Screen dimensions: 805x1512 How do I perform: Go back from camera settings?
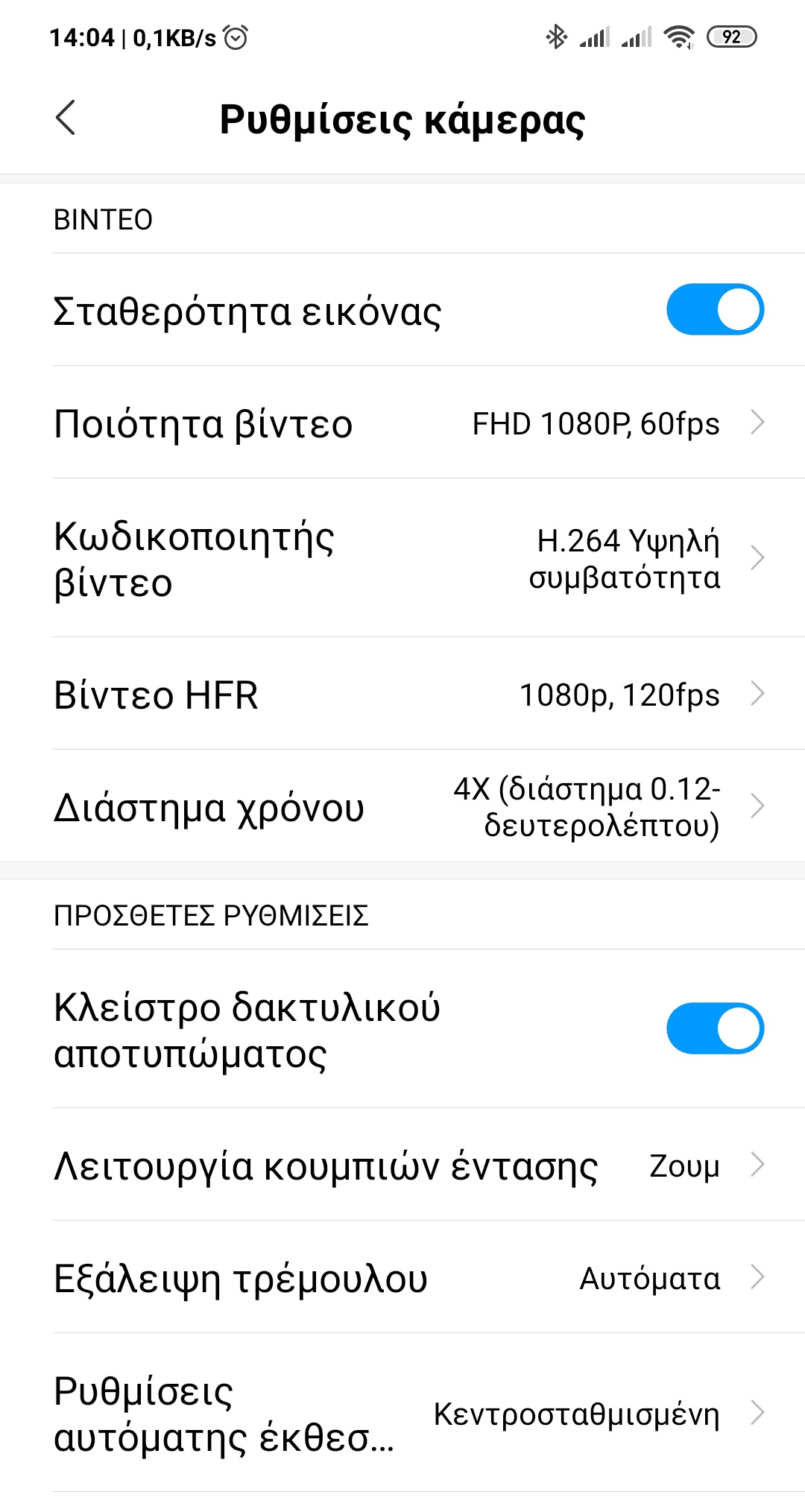coord(66,118)
